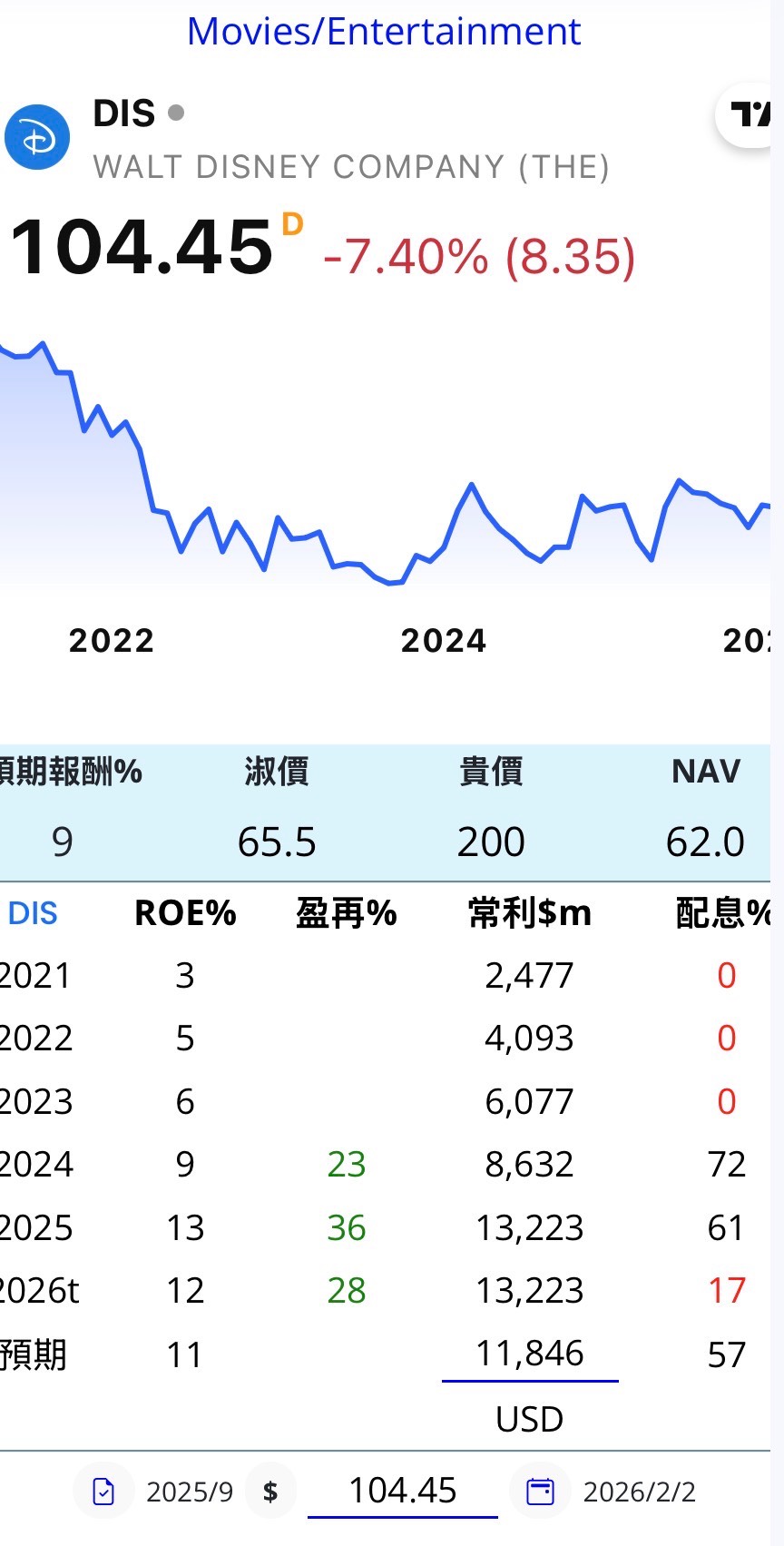This screenshot has height=1546, width=784.
Task: Tap the TradingView logo button
Action: (748, 115)
